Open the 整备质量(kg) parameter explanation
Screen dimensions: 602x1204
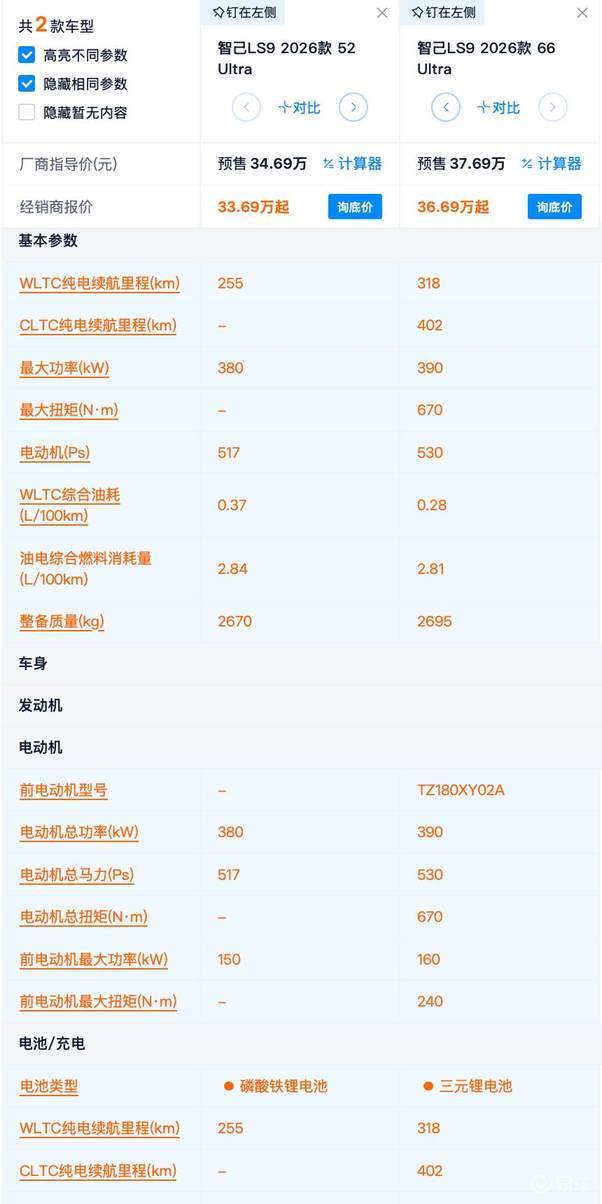point(62,621)
